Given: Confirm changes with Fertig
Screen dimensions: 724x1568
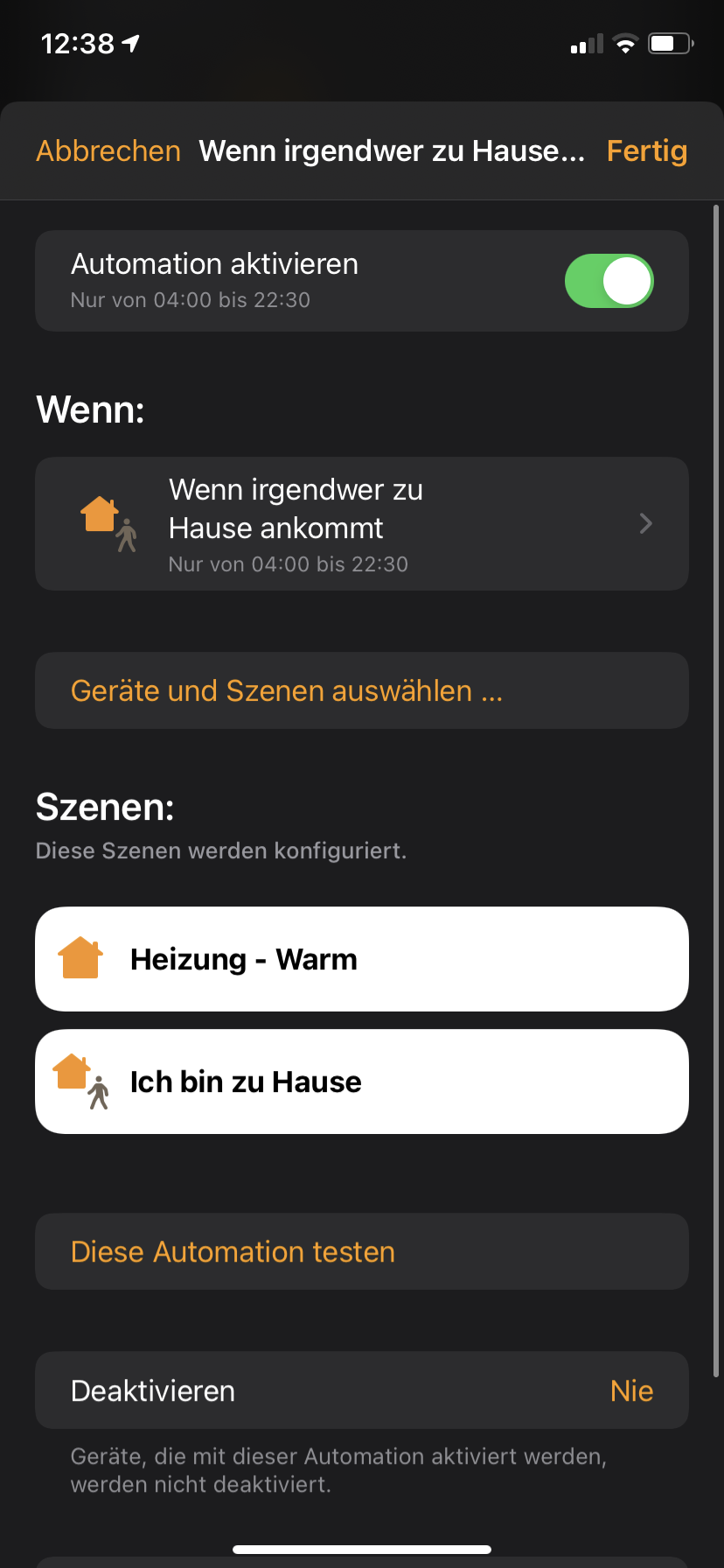Looking at the screenshot, I should pos(646,151).
